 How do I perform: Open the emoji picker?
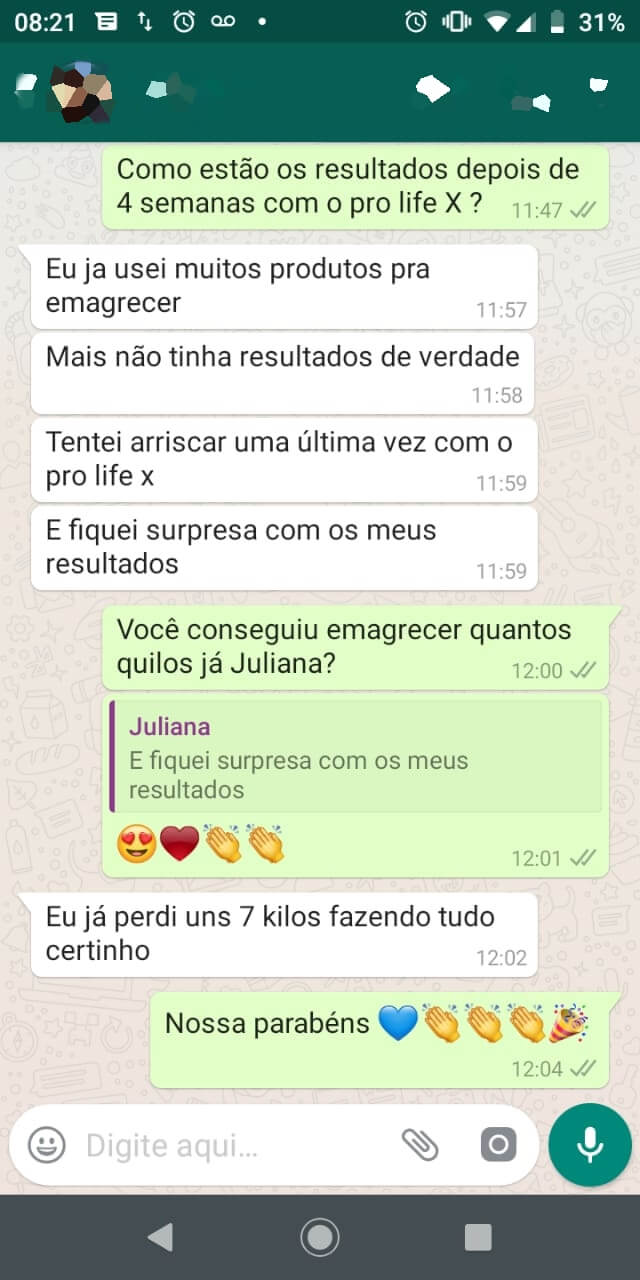coord(47,1145)
